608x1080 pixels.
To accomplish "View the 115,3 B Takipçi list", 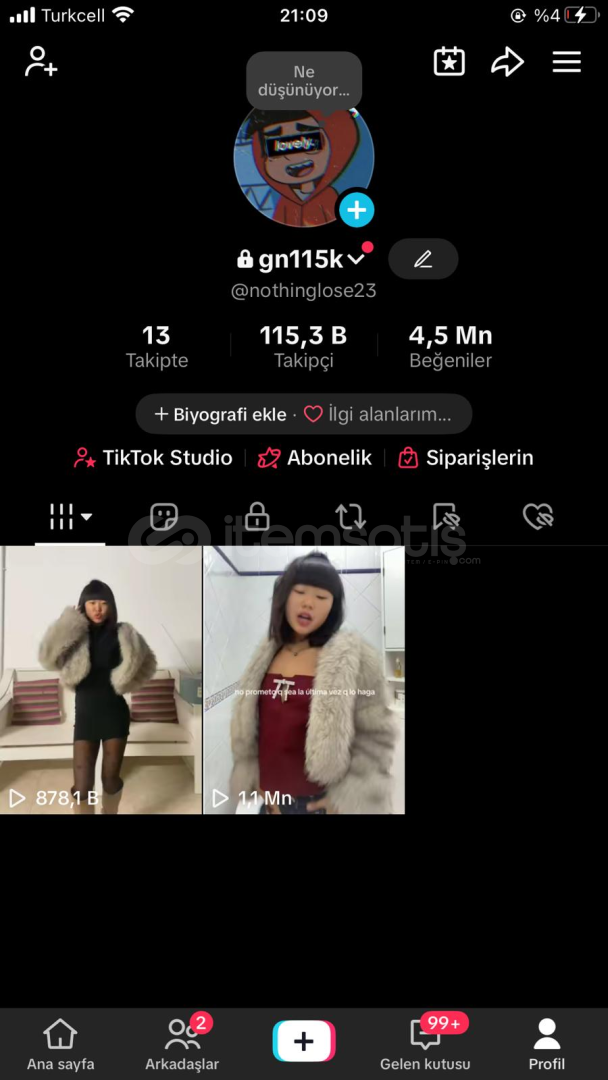I will coord(303,346).
